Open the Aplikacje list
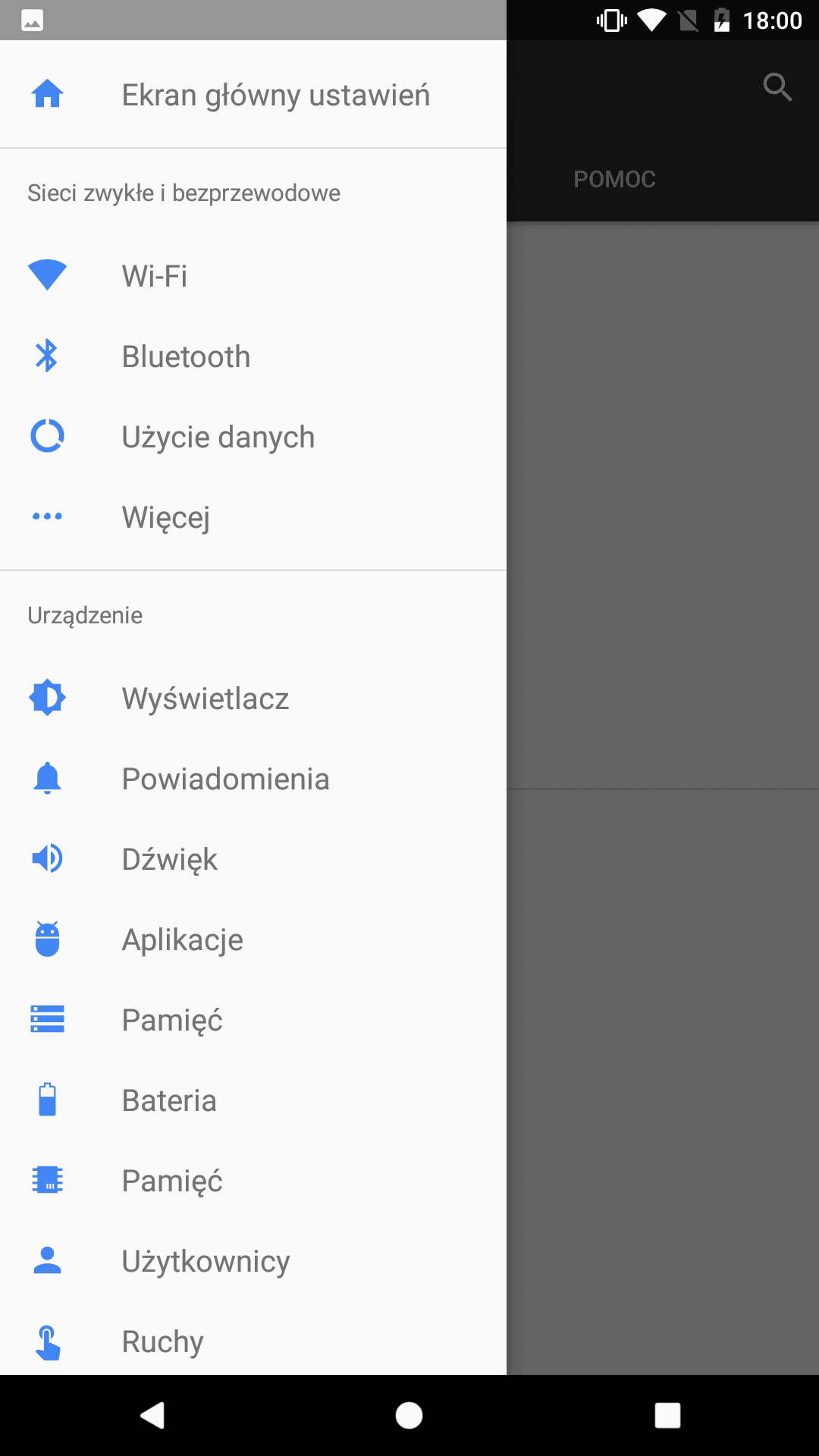Screen dimensions: 819x1456 pyautogui.click(x=253, y=940)
